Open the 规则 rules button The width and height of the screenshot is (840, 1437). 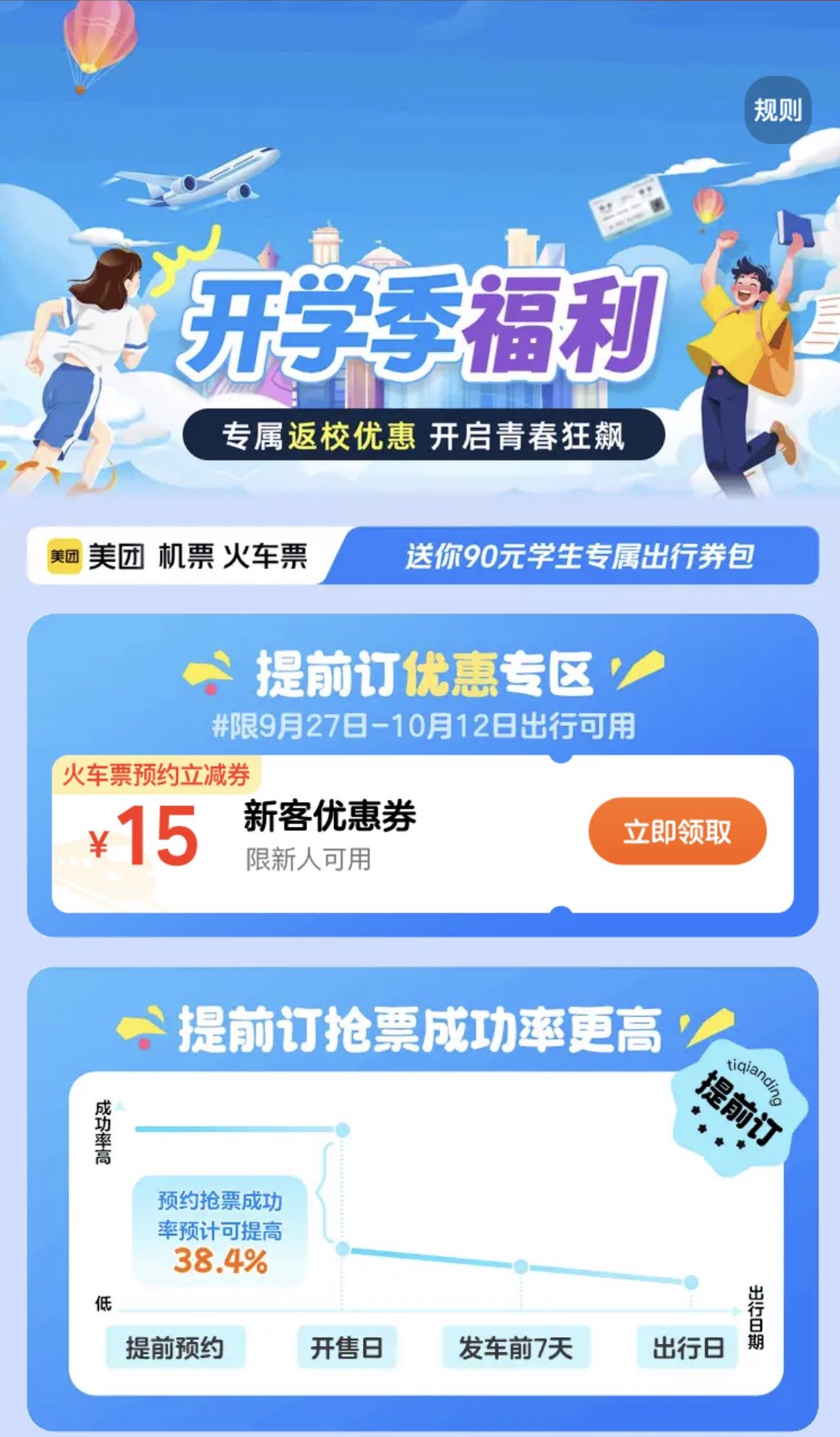coord(778,111)
